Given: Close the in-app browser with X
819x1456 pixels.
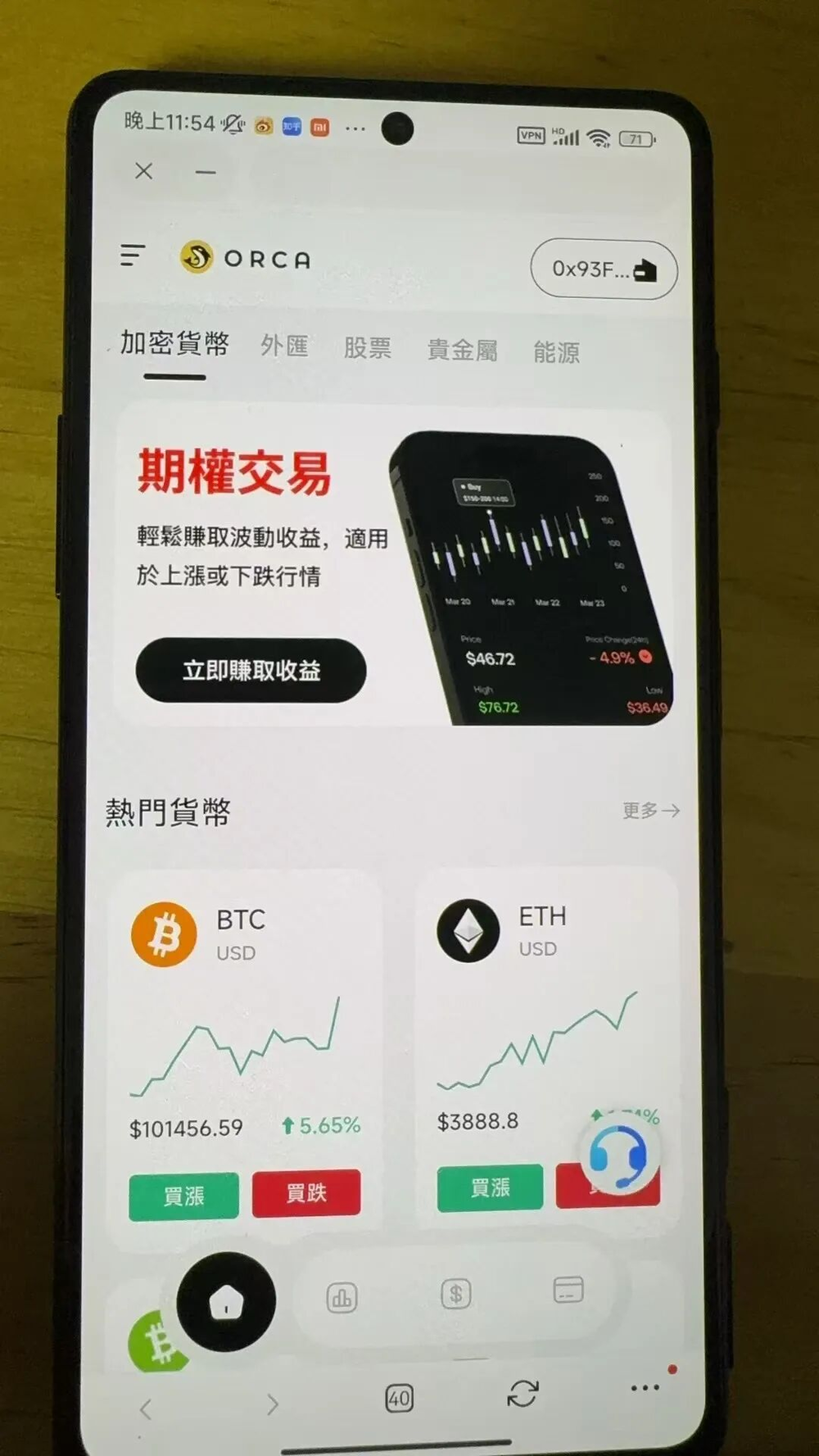Looking at the screenshot, I should [144, 171].
